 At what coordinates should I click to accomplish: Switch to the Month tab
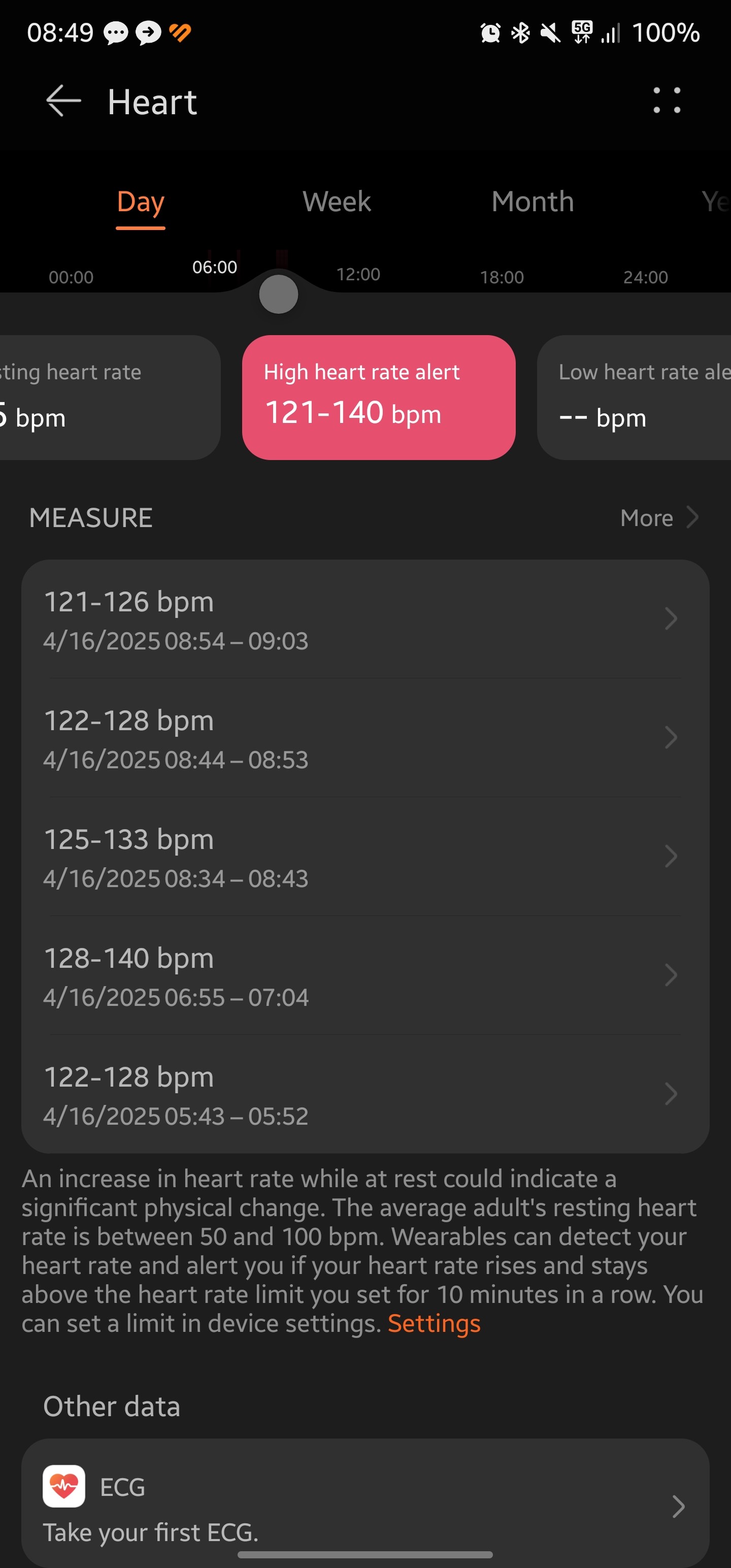(533, 202)
